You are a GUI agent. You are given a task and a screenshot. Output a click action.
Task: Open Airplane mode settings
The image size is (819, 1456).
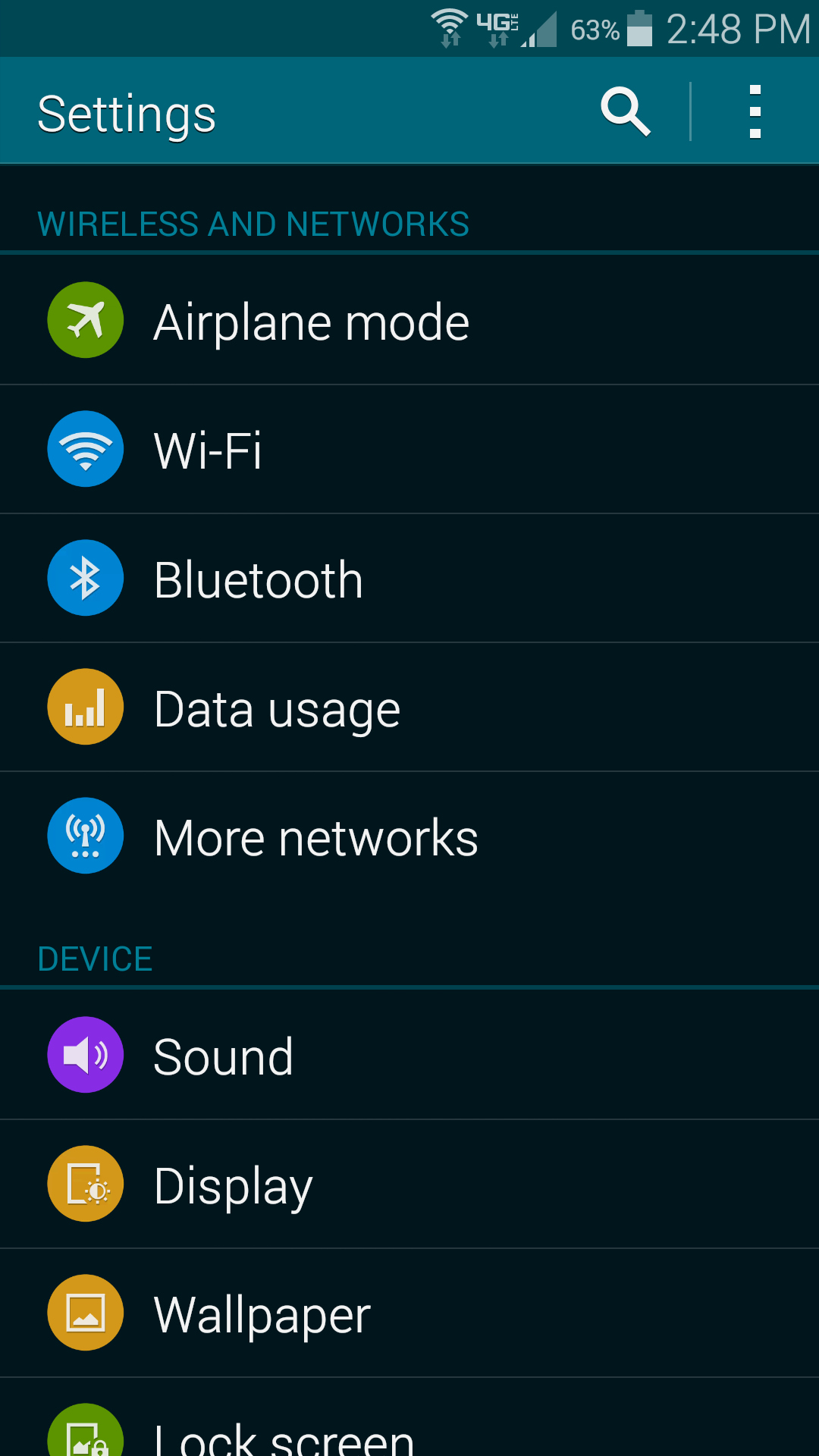[311, 321]
